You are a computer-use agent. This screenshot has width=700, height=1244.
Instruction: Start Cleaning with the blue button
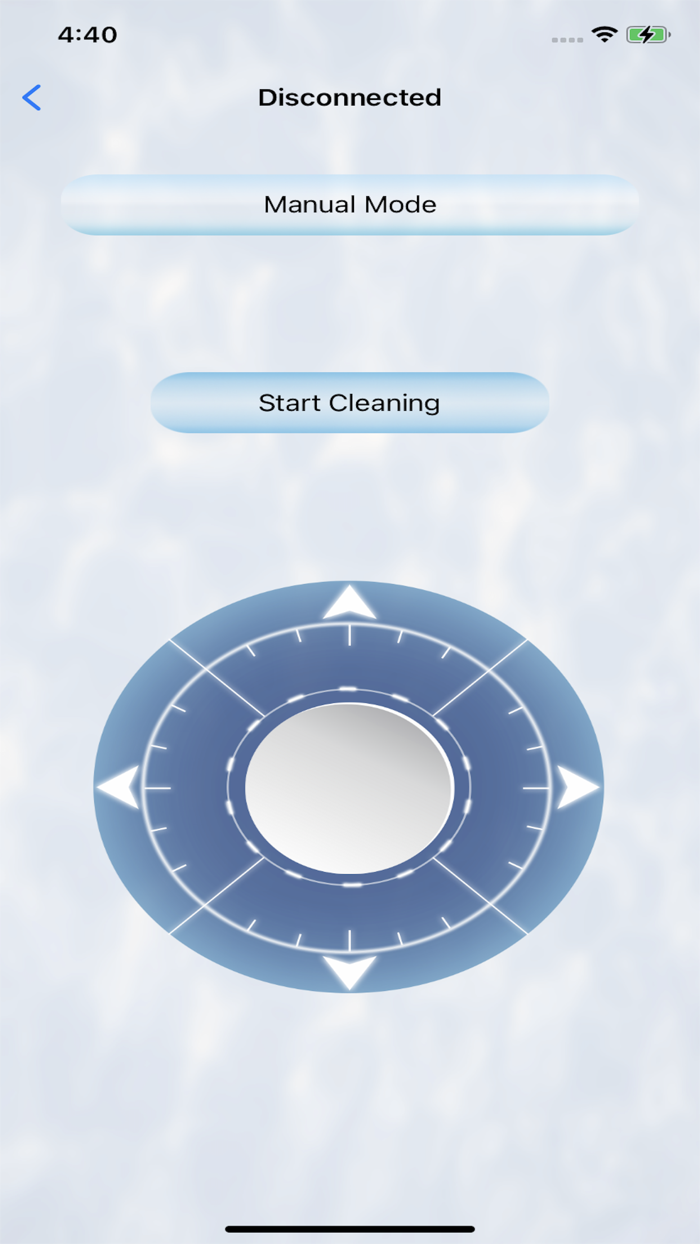[350, 403]
